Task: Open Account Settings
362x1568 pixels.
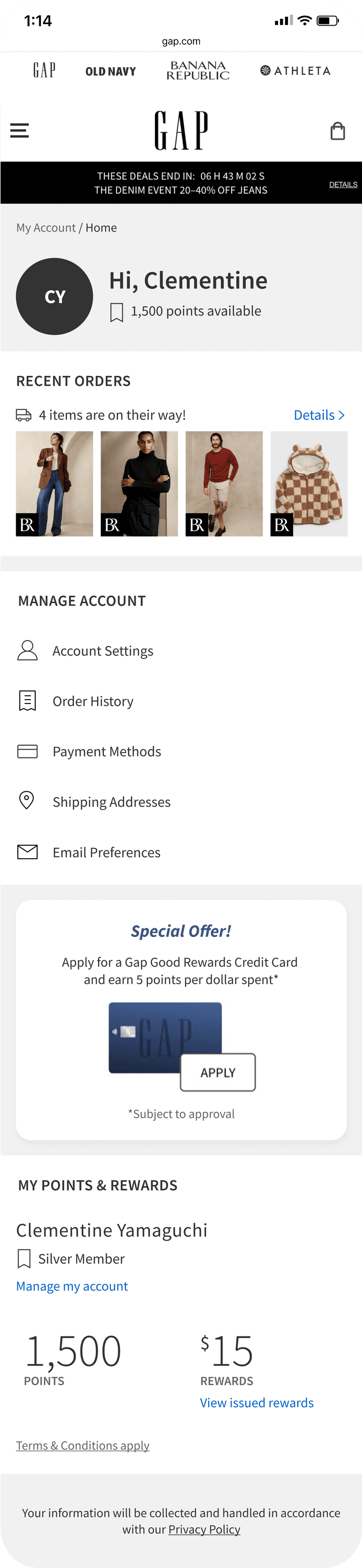Action: (x=102, y=651)
